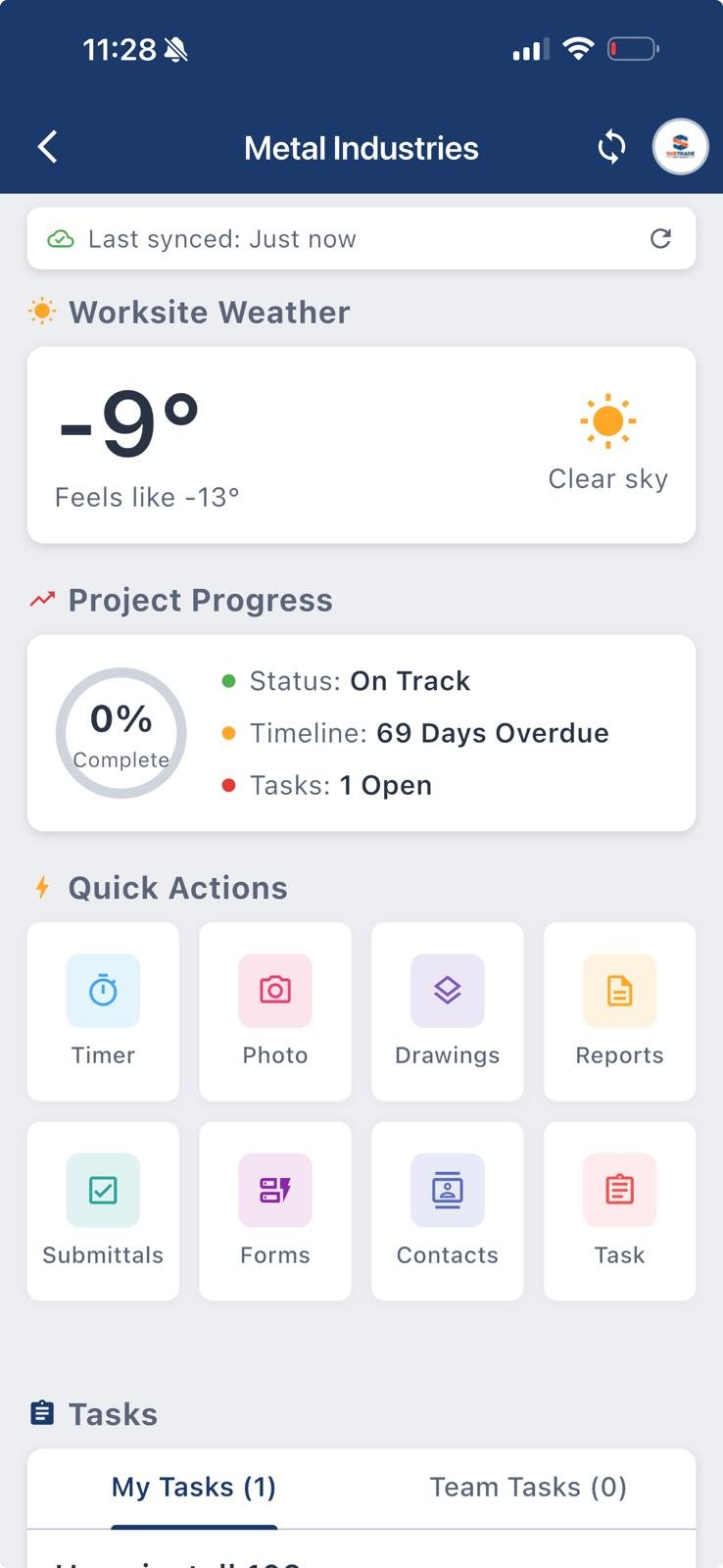Viewport: 723px width, 1568px height.
Task: Switch to the My Tasks tab
Action: pos(193,1487)
